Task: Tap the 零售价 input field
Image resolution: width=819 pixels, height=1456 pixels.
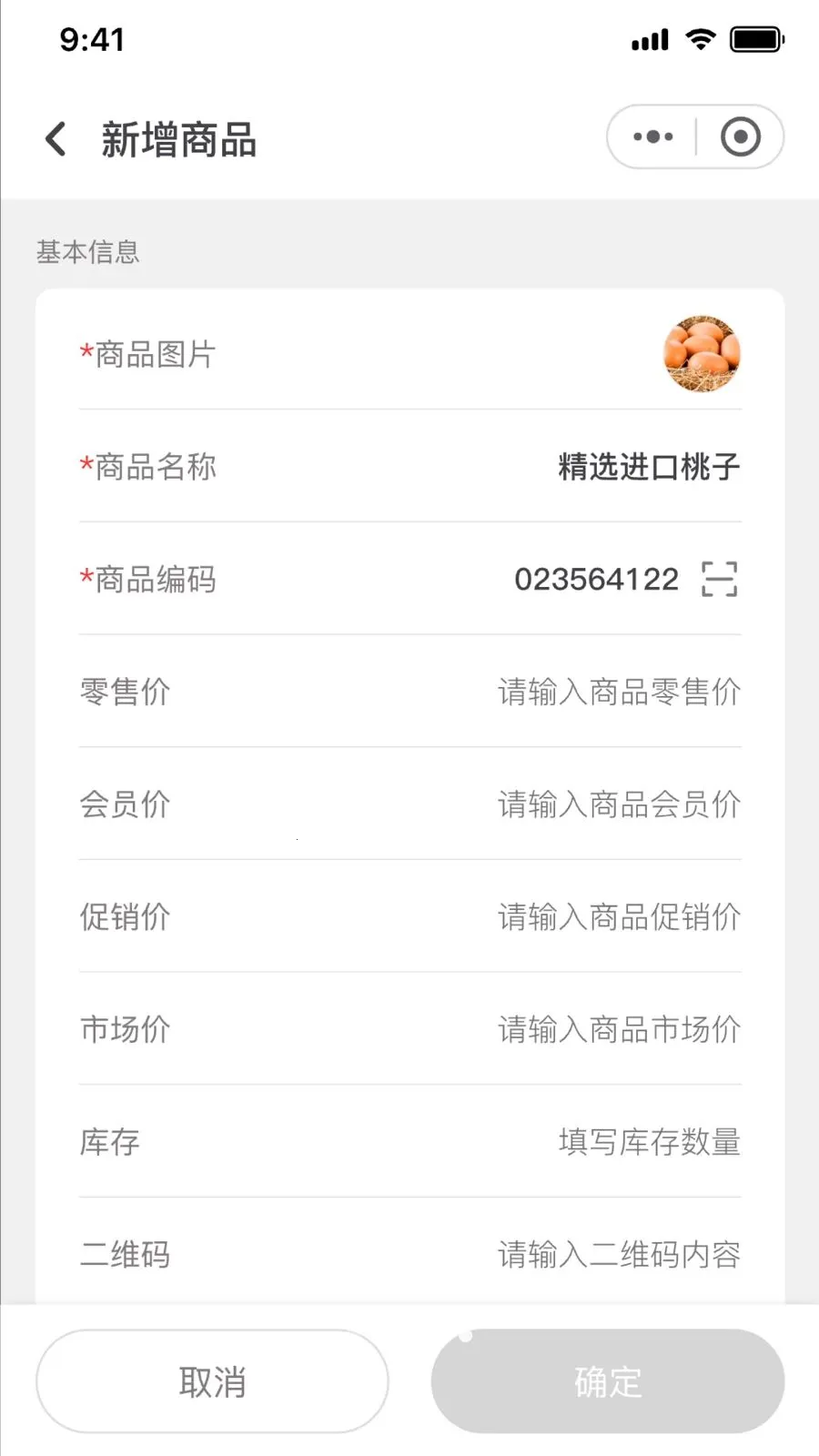Action: [x=619, y=692]
